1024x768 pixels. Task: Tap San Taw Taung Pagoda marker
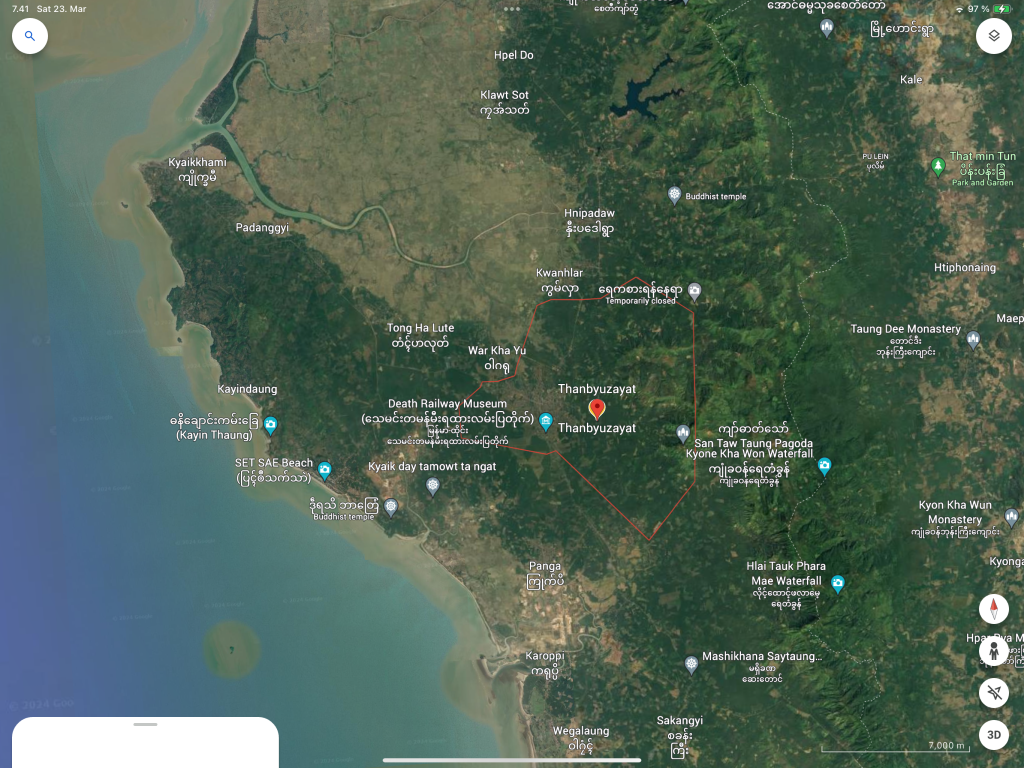[683, 434]
